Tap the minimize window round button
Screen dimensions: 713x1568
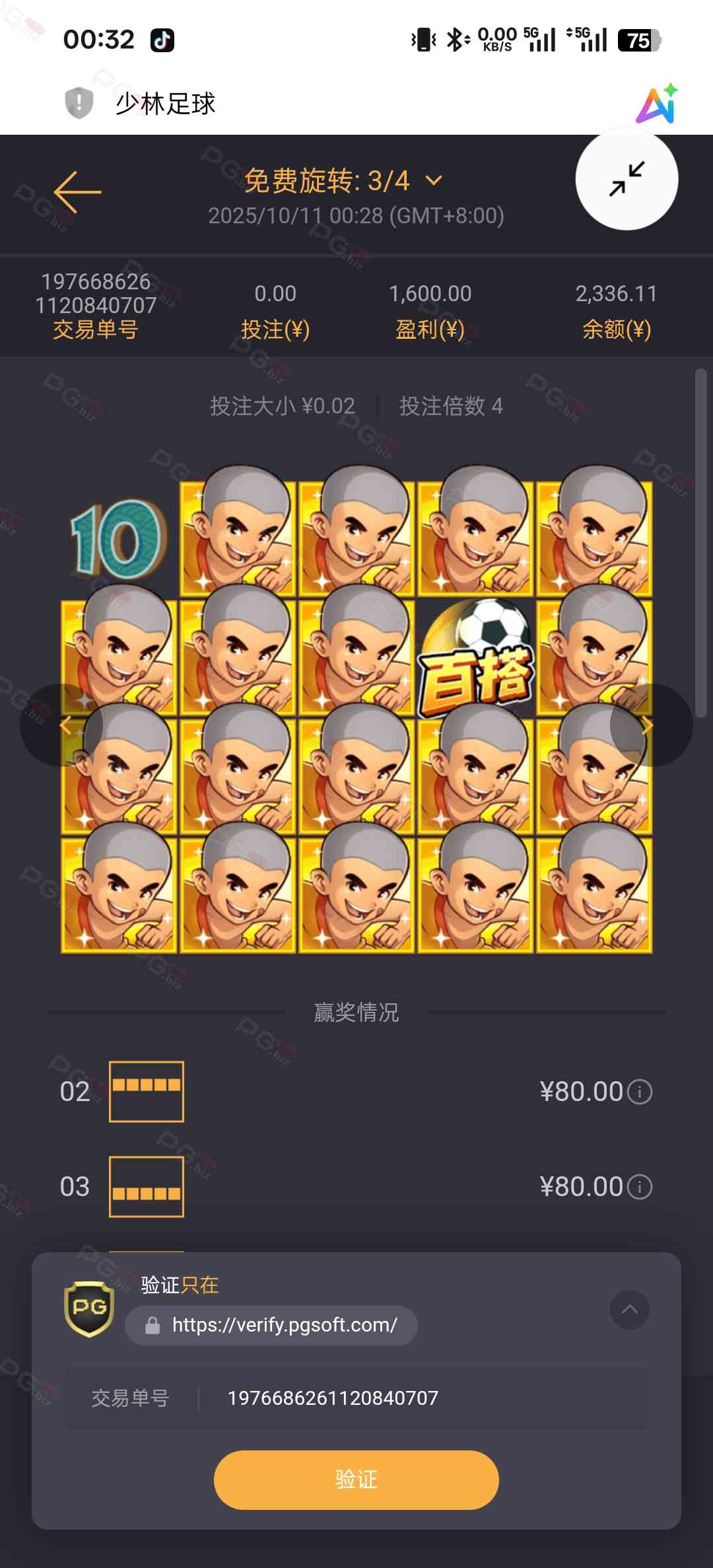[627, 179]
